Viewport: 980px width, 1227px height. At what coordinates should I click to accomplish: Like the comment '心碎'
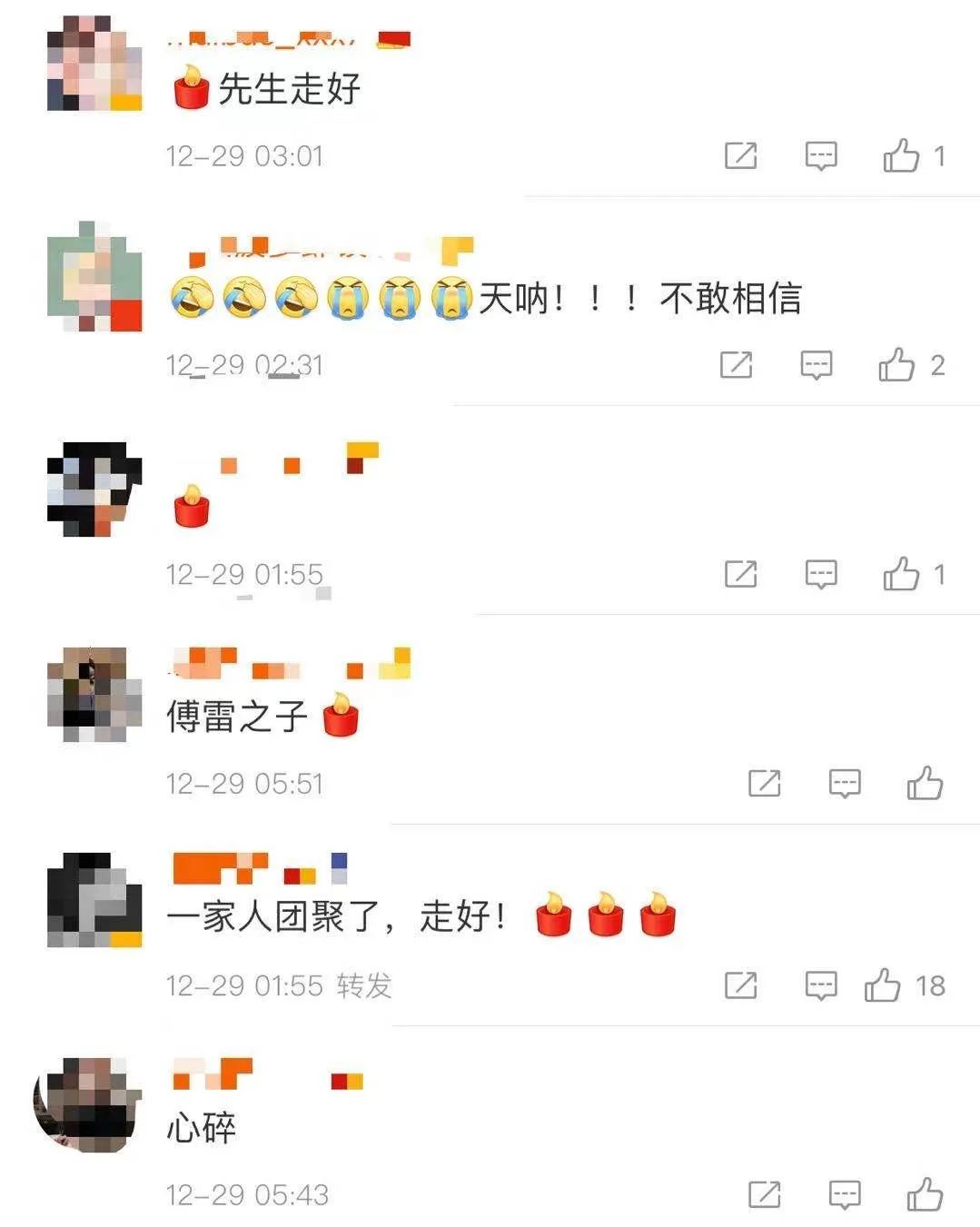[925, 1194]
